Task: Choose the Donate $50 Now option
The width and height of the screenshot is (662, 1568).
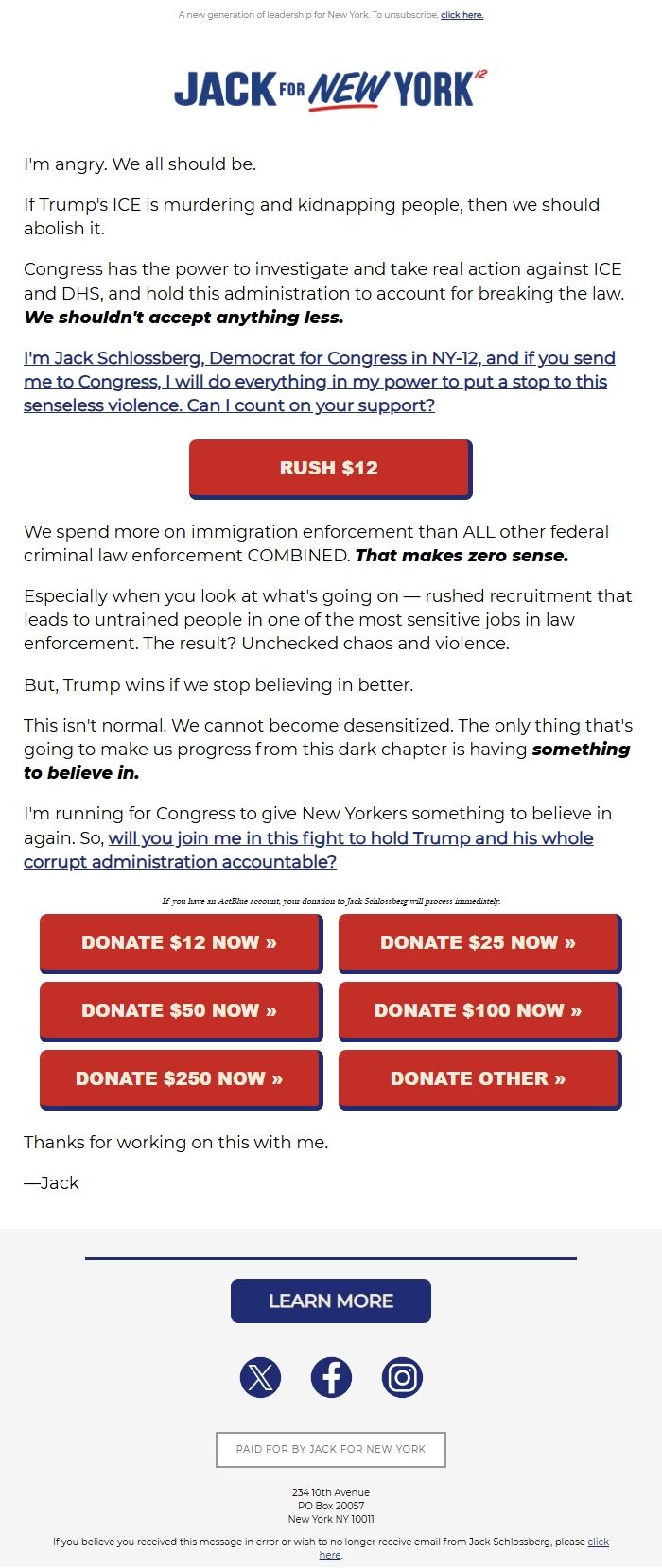Action: [x=180, y=1010]
